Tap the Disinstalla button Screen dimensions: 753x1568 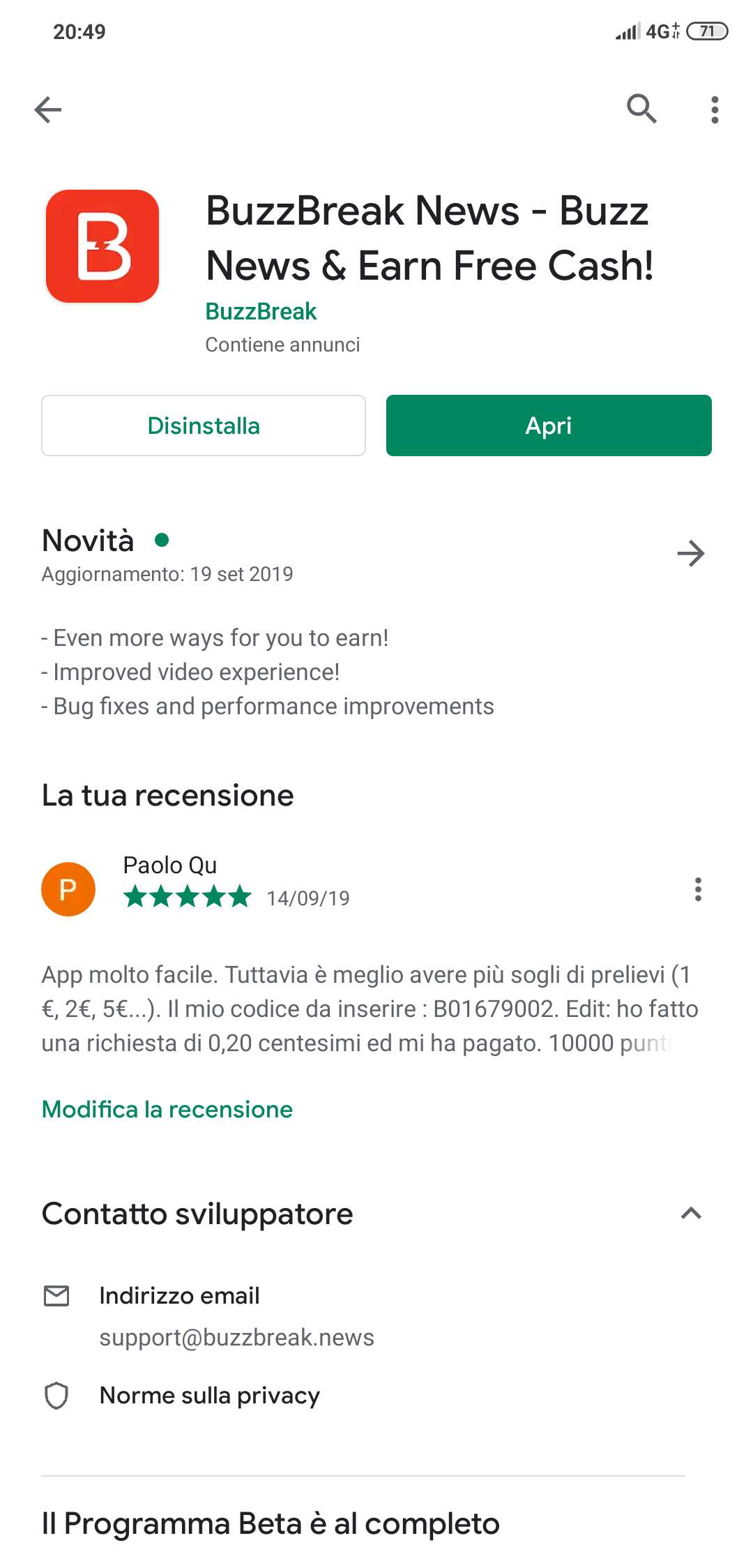coord(204,425)
